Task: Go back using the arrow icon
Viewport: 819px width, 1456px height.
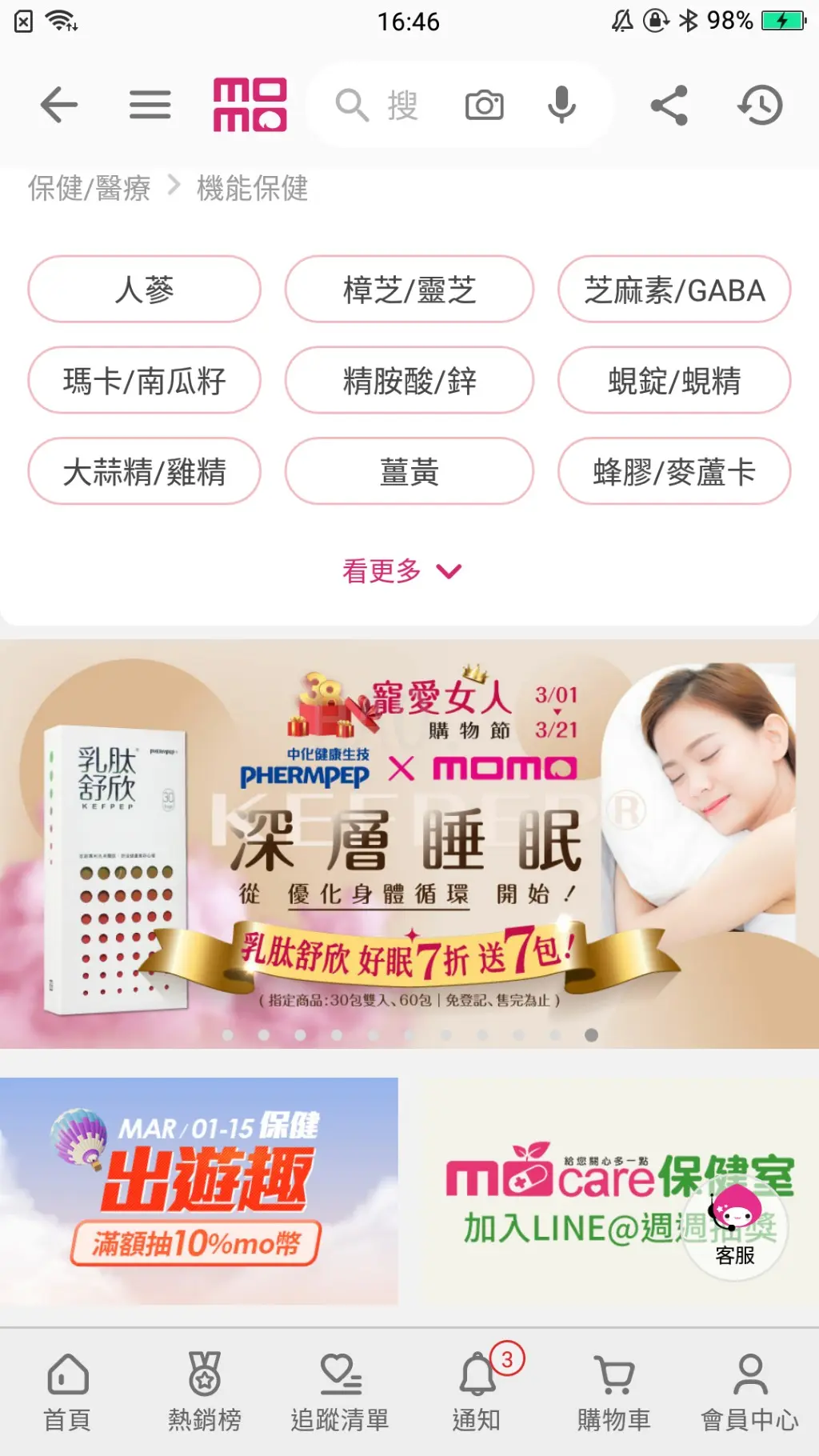Action: coord(59,105)
